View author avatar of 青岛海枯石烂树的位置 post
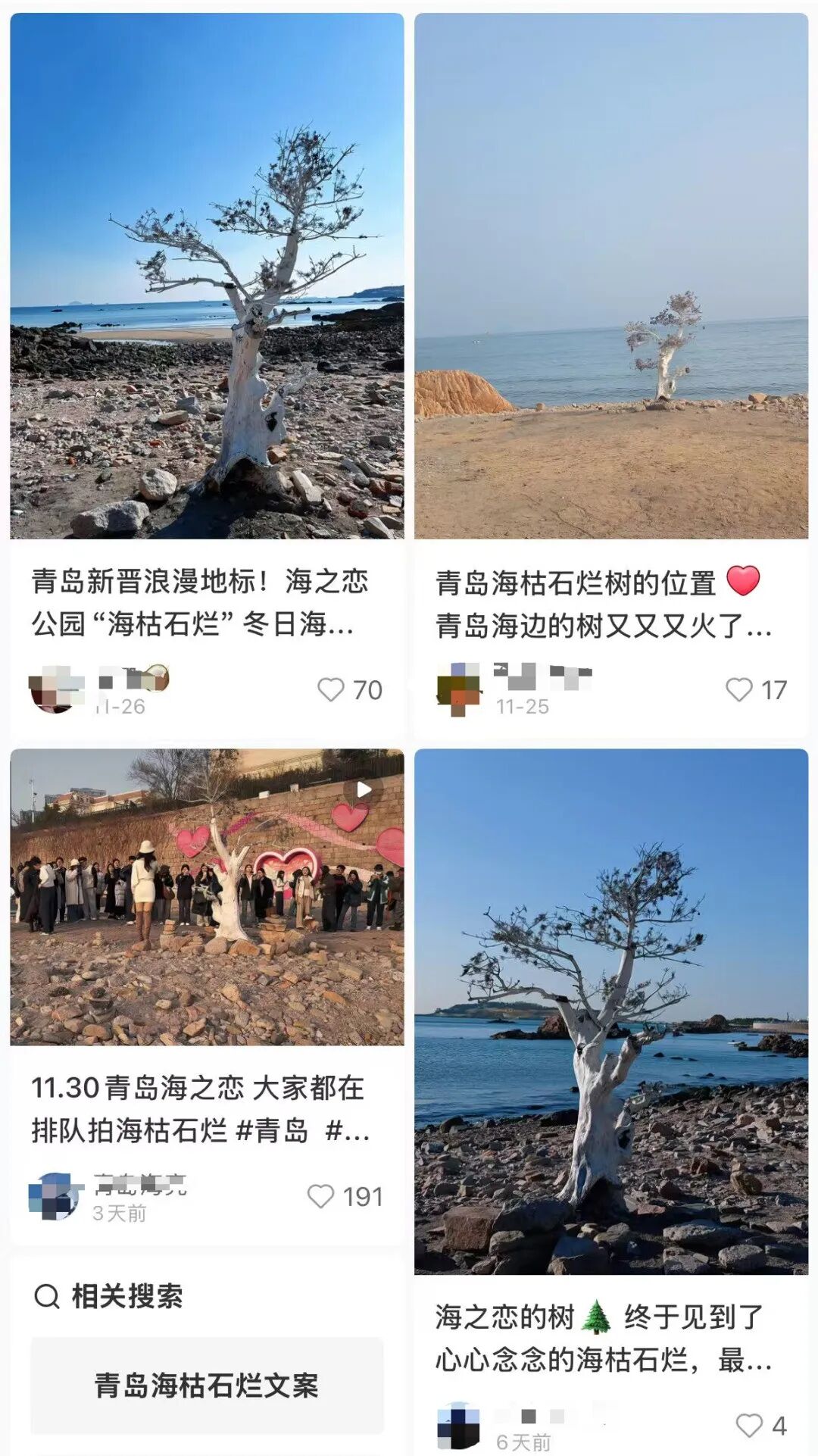818x1456 pixels. click(x=459, y=689)
